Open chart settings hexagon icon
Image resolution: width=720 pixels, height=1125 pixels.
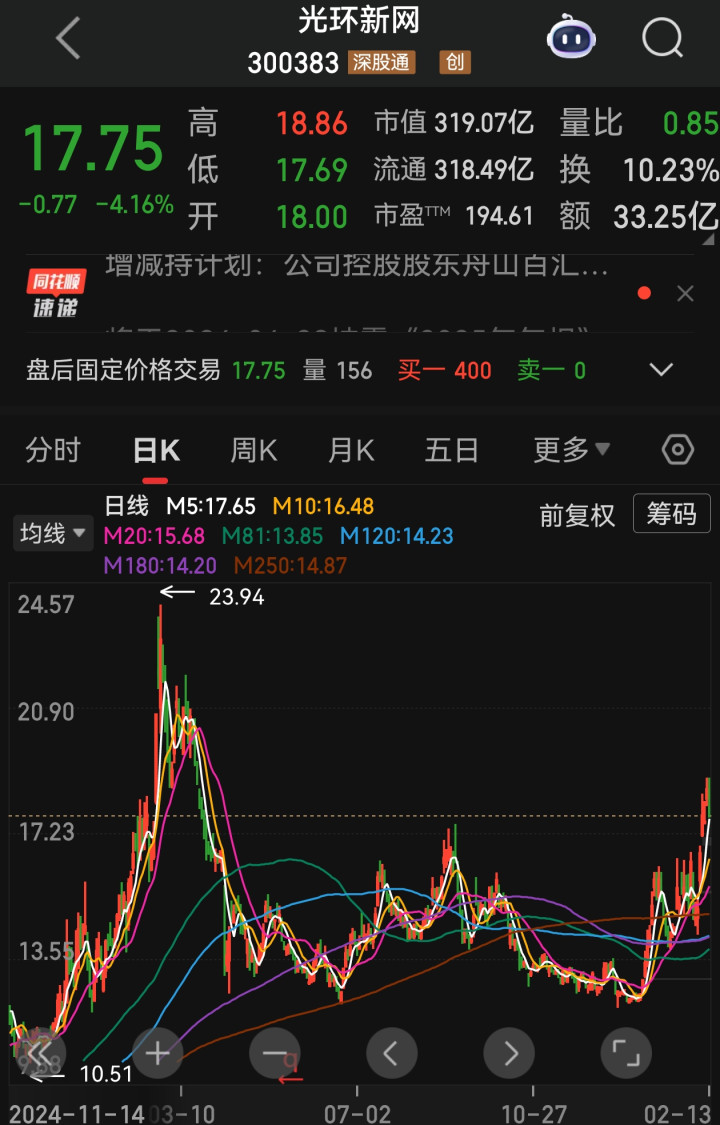point(678,450)
